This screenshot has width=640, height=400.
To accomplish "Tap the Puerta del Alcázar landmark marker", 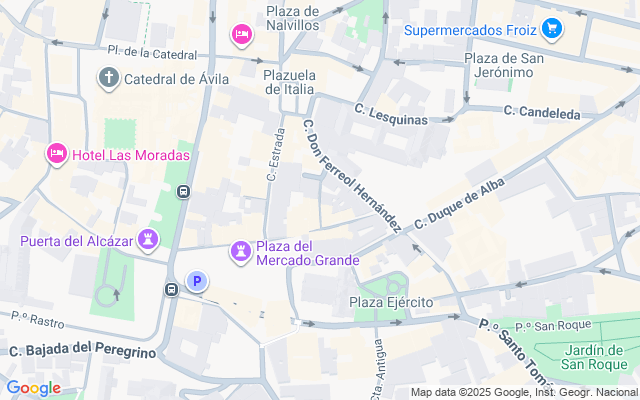I will [149, 239].
